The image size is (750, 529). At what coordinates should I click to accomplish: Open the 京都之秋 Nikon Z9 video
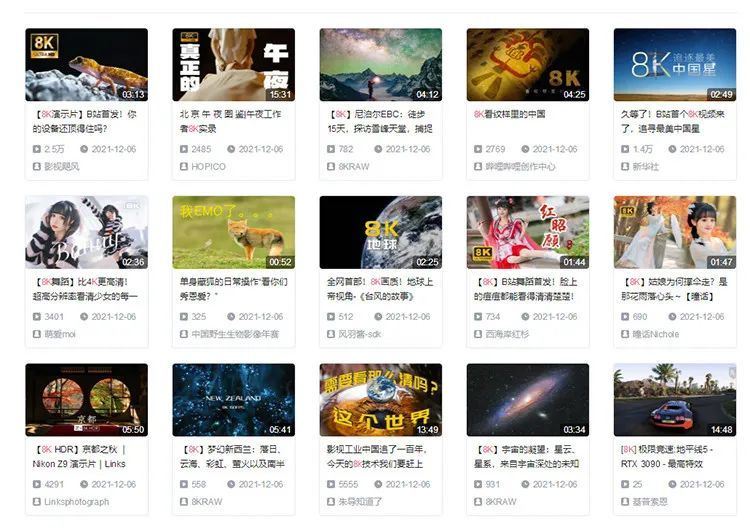(86, 400)
